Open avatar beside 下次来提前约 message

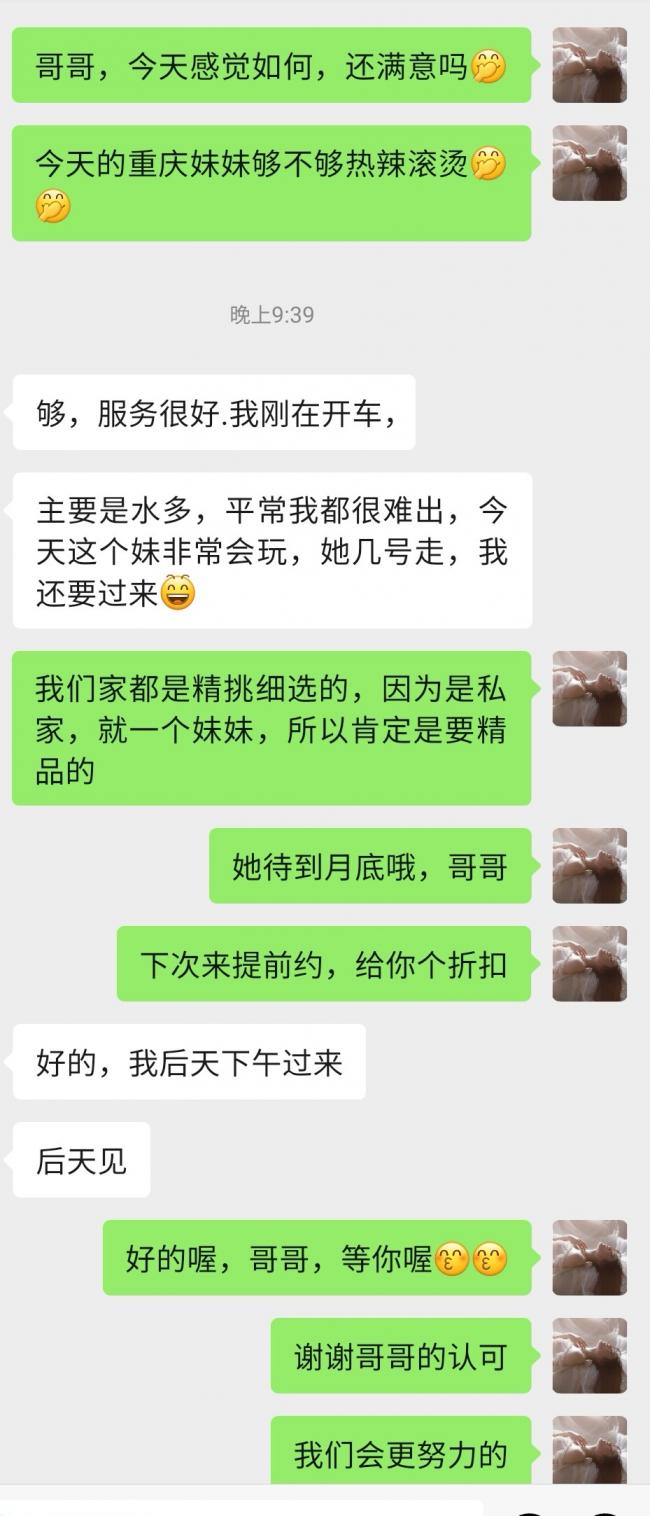[589, 964]
